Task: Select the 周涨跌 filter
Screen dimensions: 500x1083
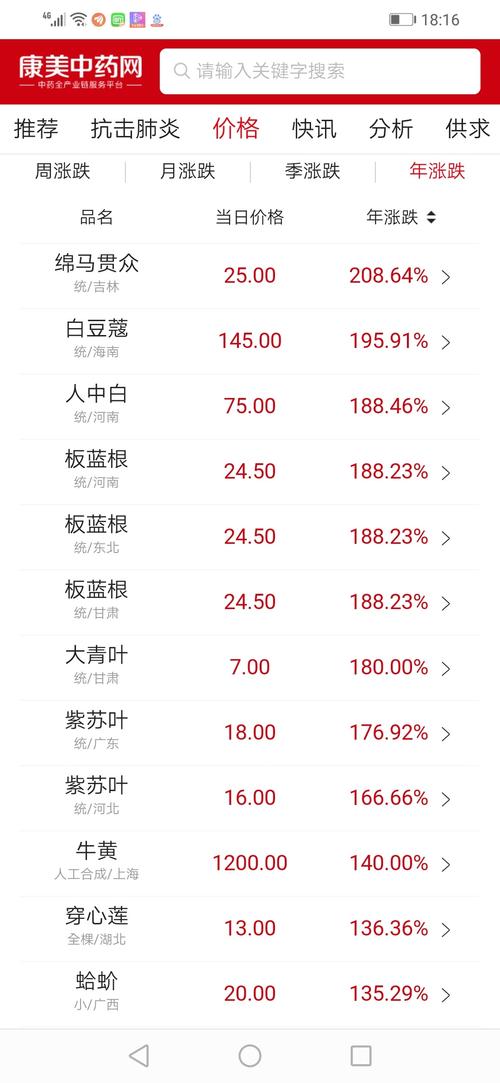Action: [x=63, y=171]
